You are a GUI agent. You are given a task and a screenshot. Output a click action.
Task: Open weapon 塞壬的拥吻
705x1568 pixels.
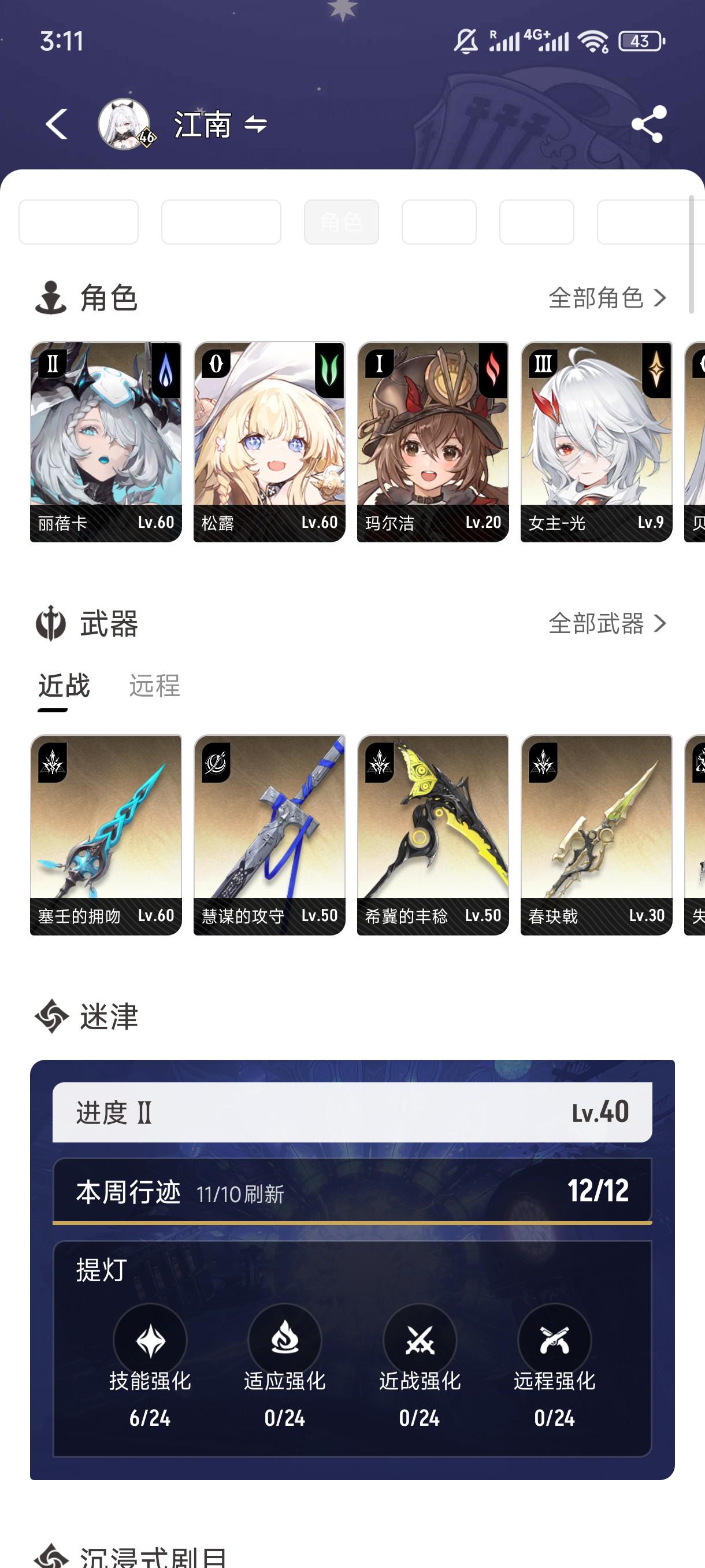tap(106, 834)
